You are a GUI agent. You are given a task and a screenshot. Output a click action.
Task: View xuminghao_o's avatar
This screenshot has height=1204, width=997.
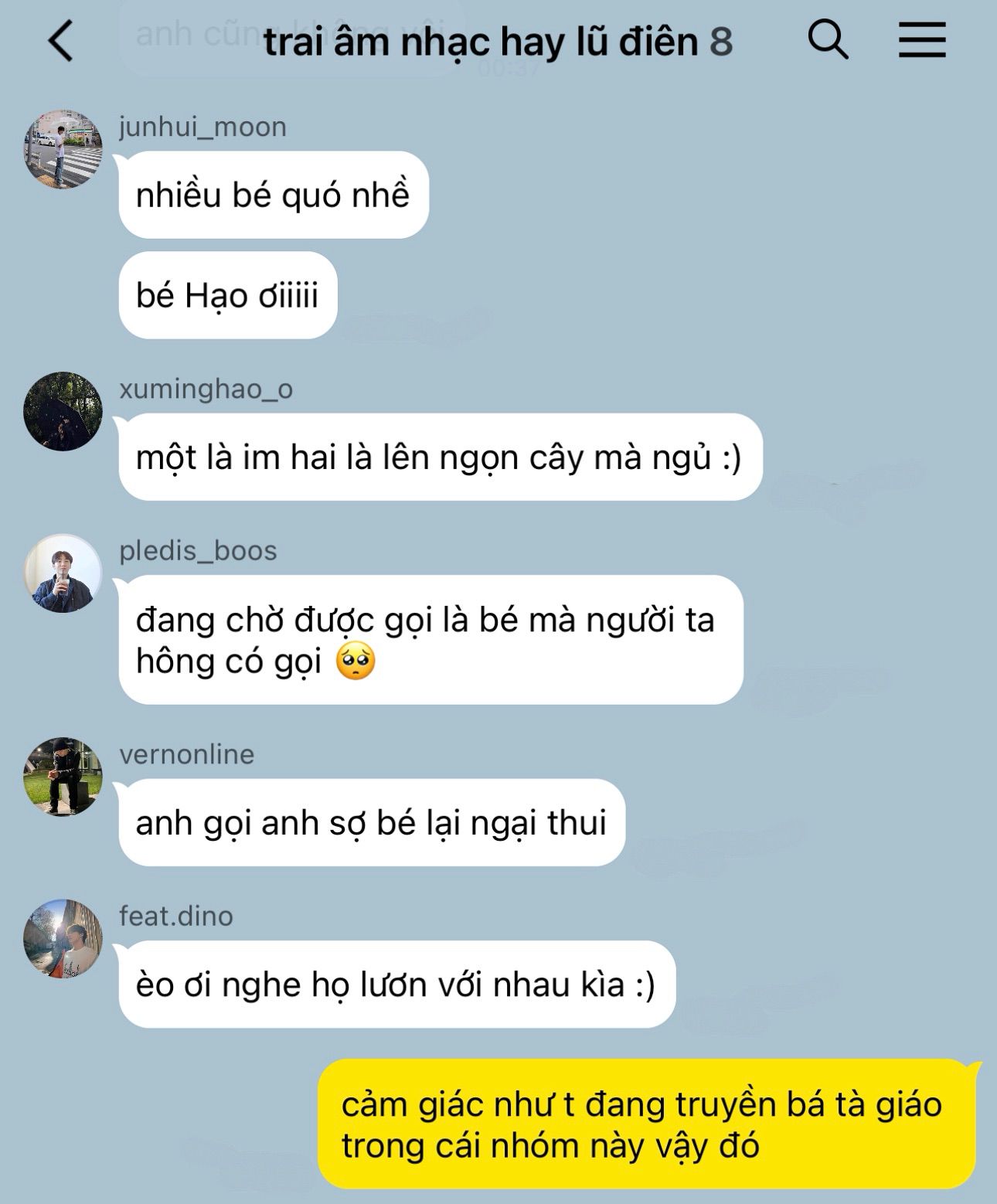[63, 411]
